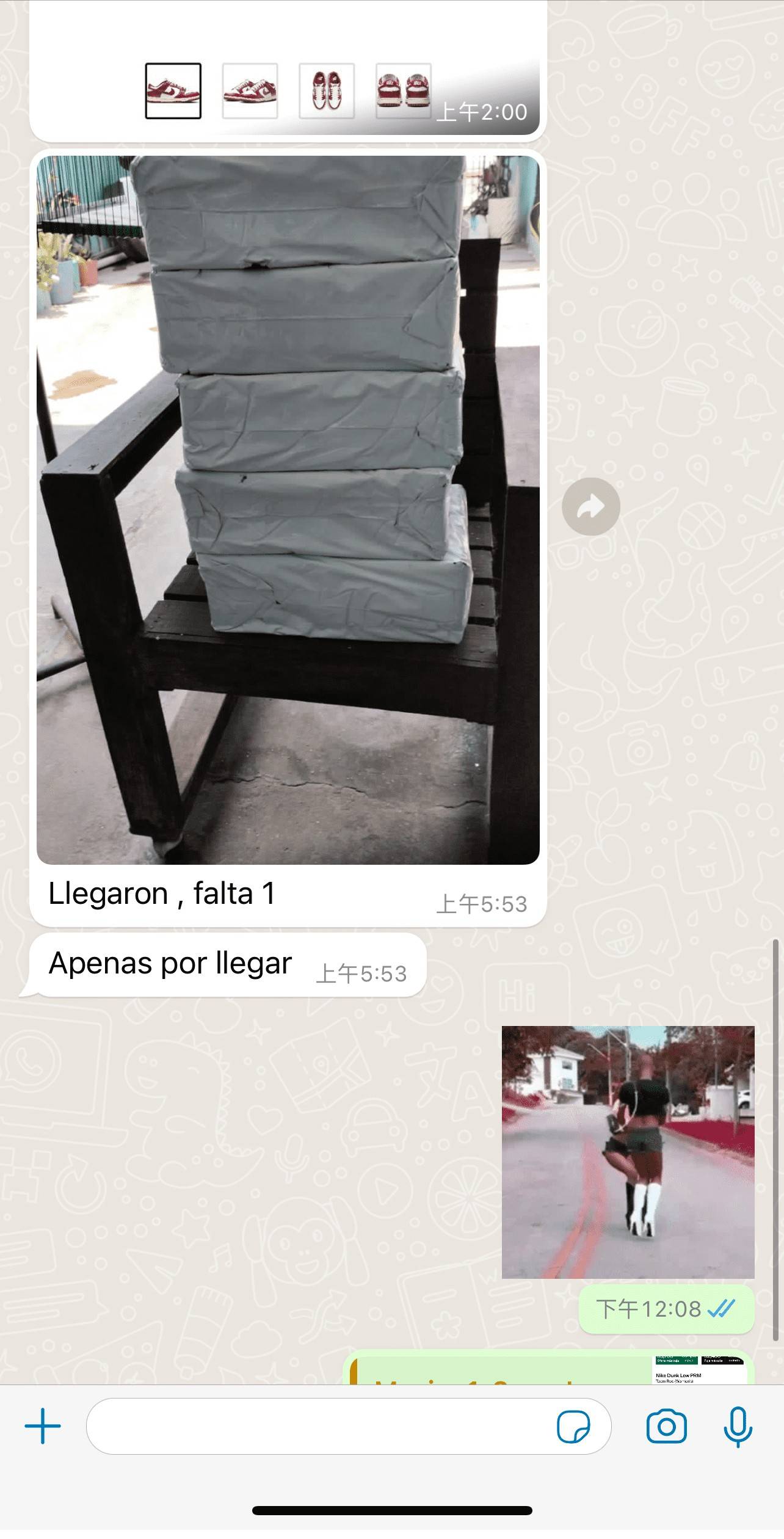Open the camera to take a photo

click(666, 1427)
